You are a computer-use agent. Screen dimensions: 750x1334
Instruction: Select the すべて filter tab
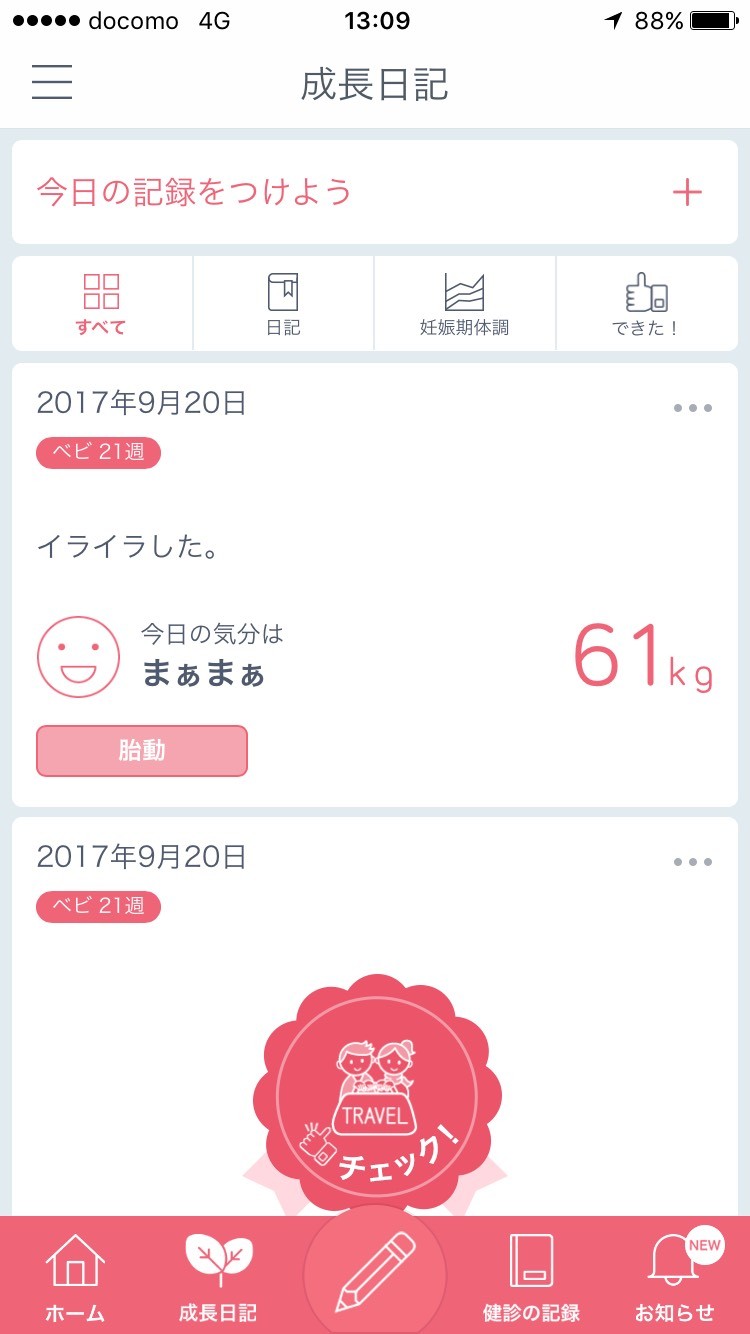point(102,304)
